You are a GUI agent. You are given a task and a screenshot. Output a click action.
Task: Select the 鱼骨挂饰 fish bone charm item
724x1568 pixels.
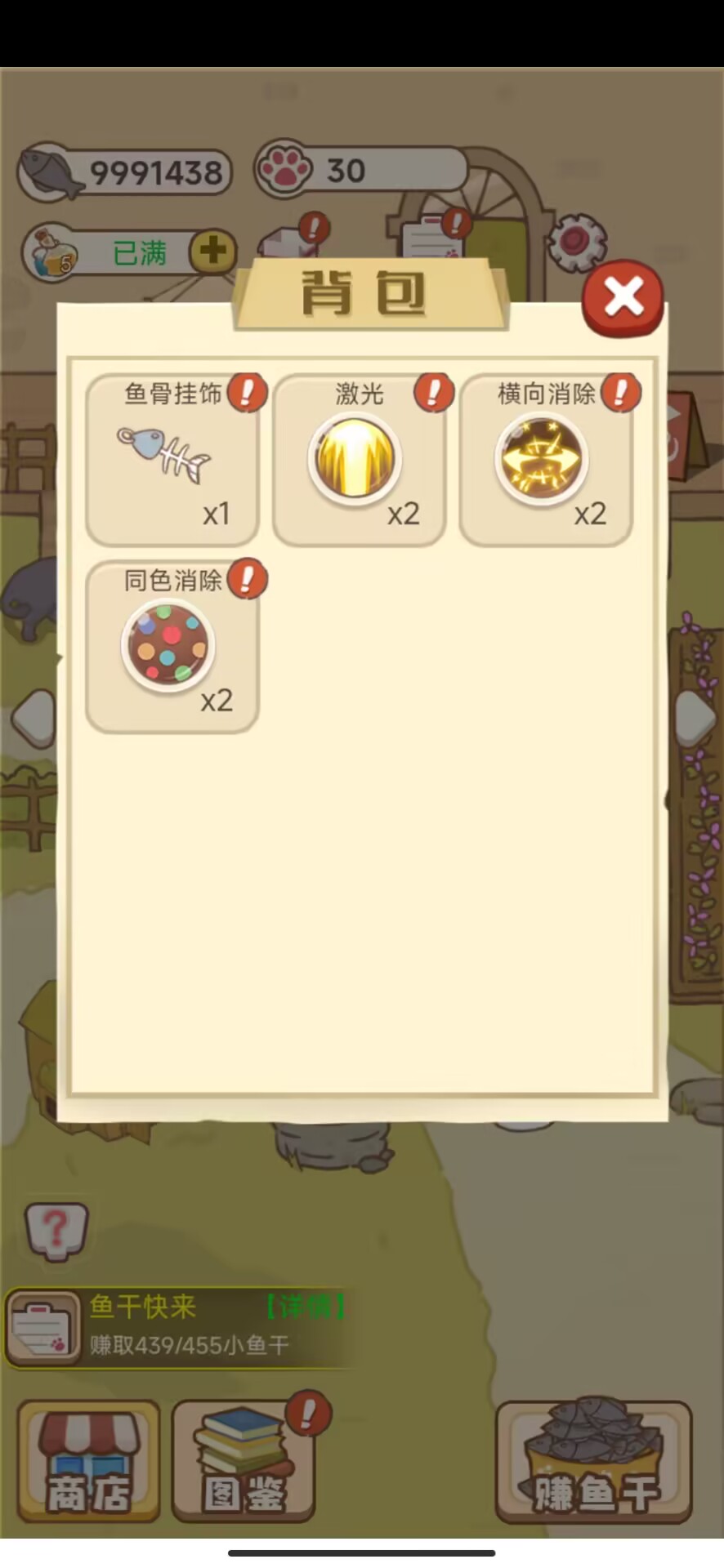click(172, 461)
